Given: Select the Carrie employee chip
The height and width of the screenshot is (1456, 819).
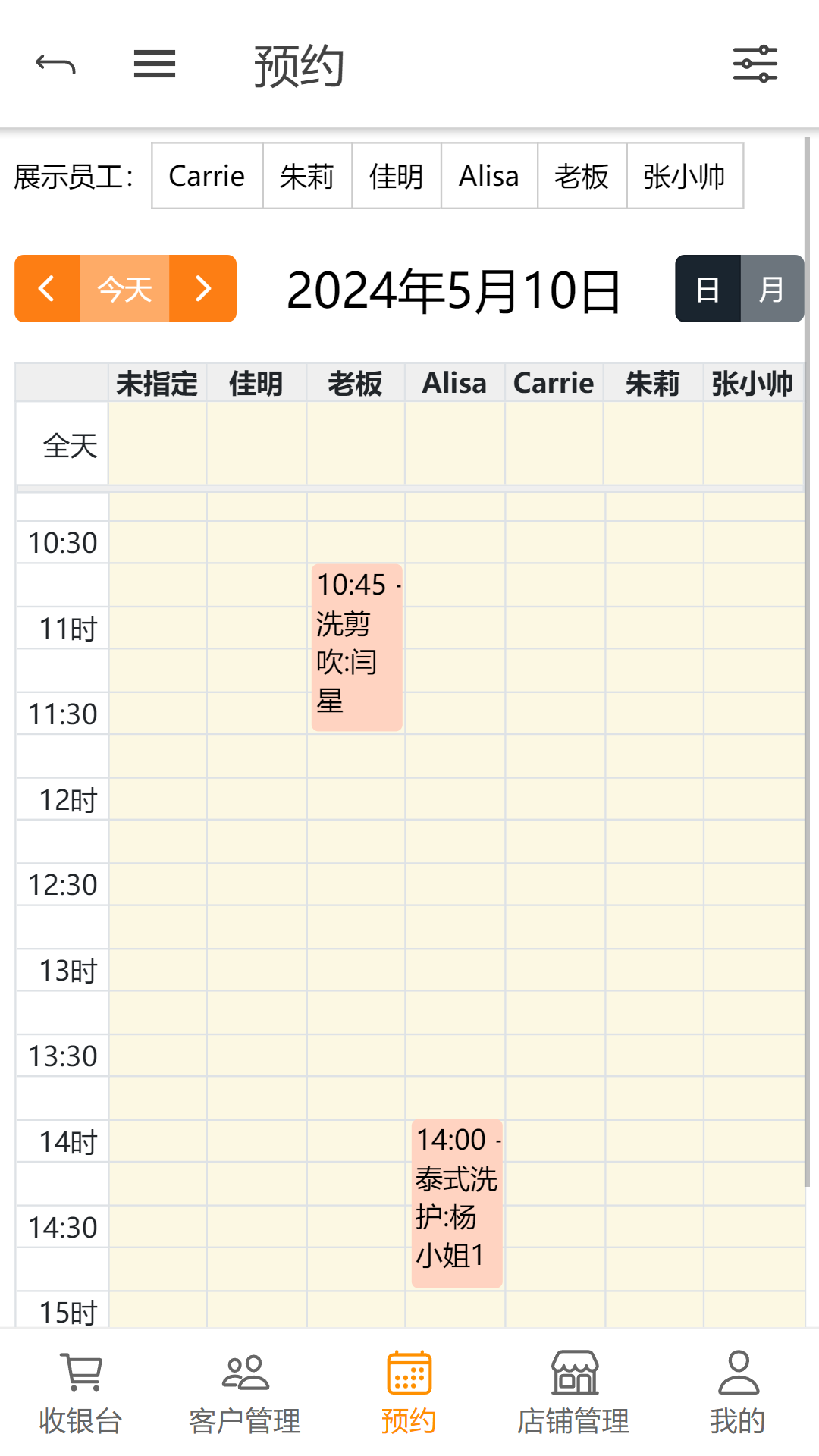Looking at the screenshot, I should (x=207, y=176).
